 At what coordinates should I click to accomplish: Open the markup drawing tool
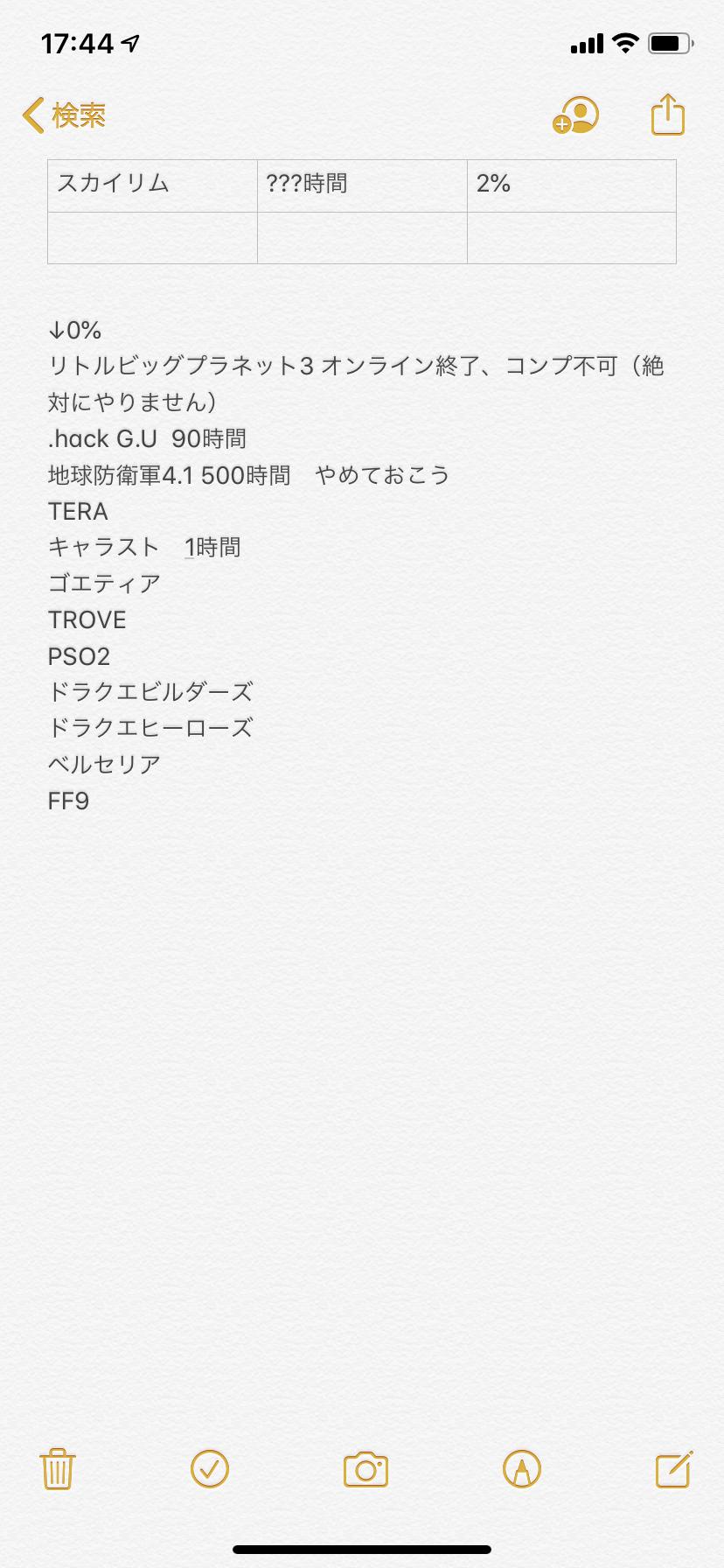[522, 1469]
